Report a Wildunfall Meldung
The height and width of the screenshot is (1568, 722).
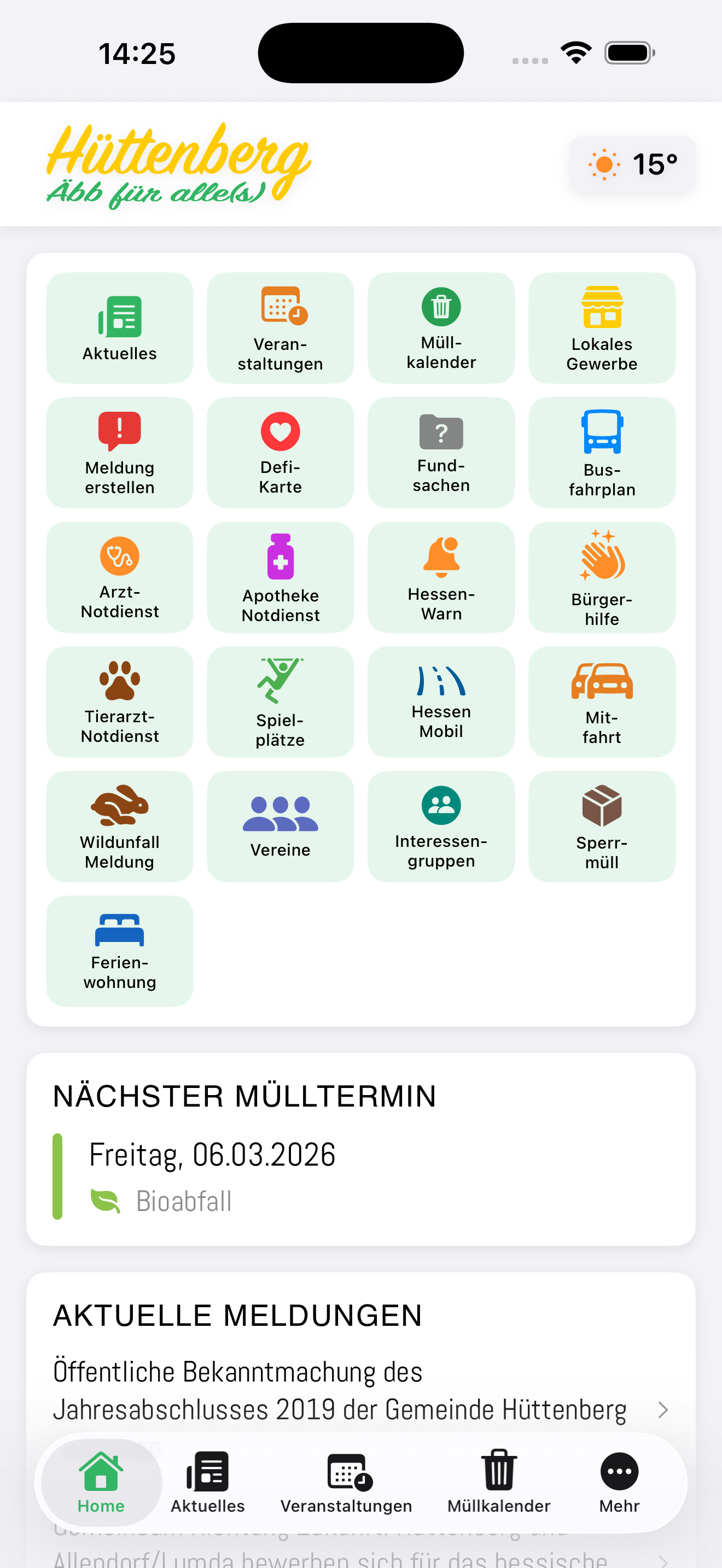point(119,826)
